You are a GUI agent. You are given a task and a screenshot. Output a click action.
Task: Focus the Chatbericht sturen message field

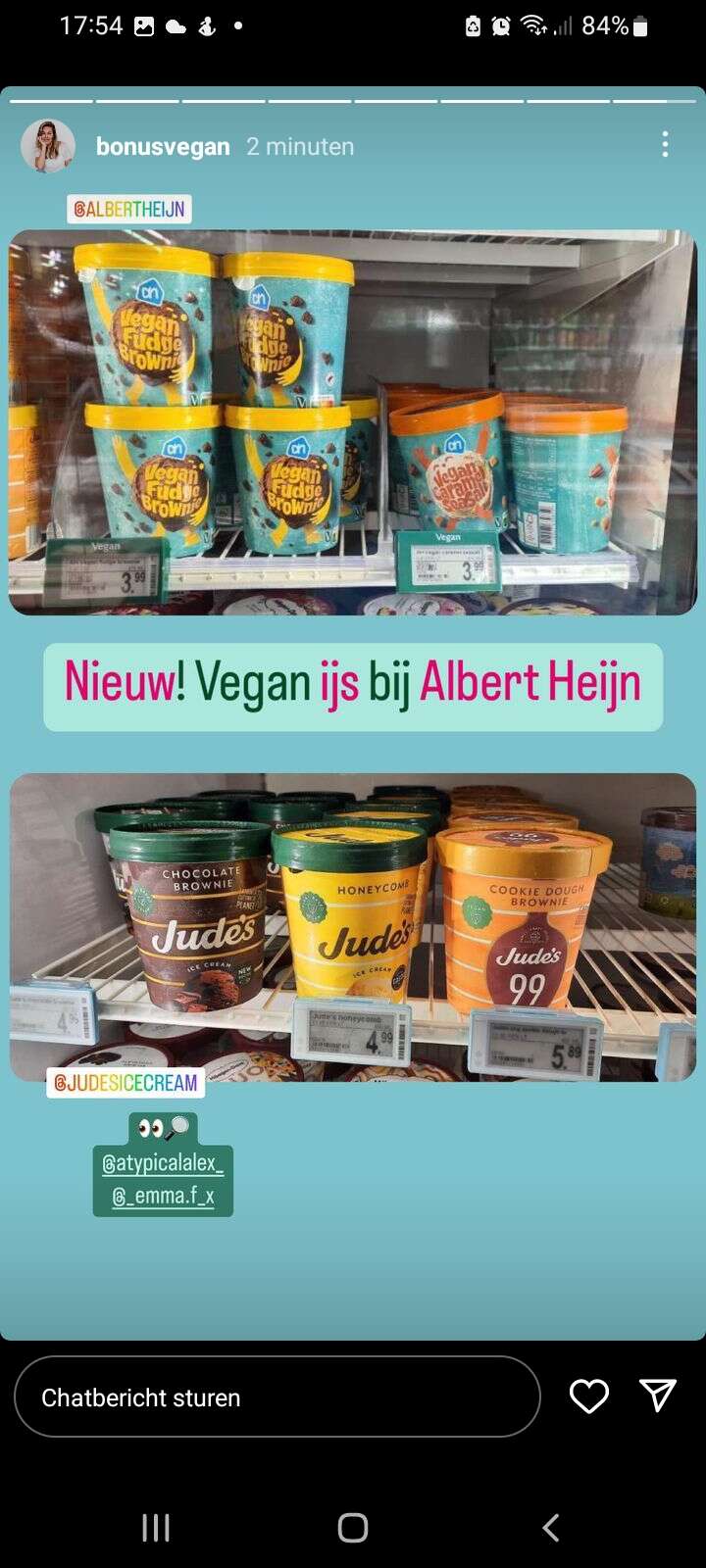pyautogui.click(x=277, y=1396)
